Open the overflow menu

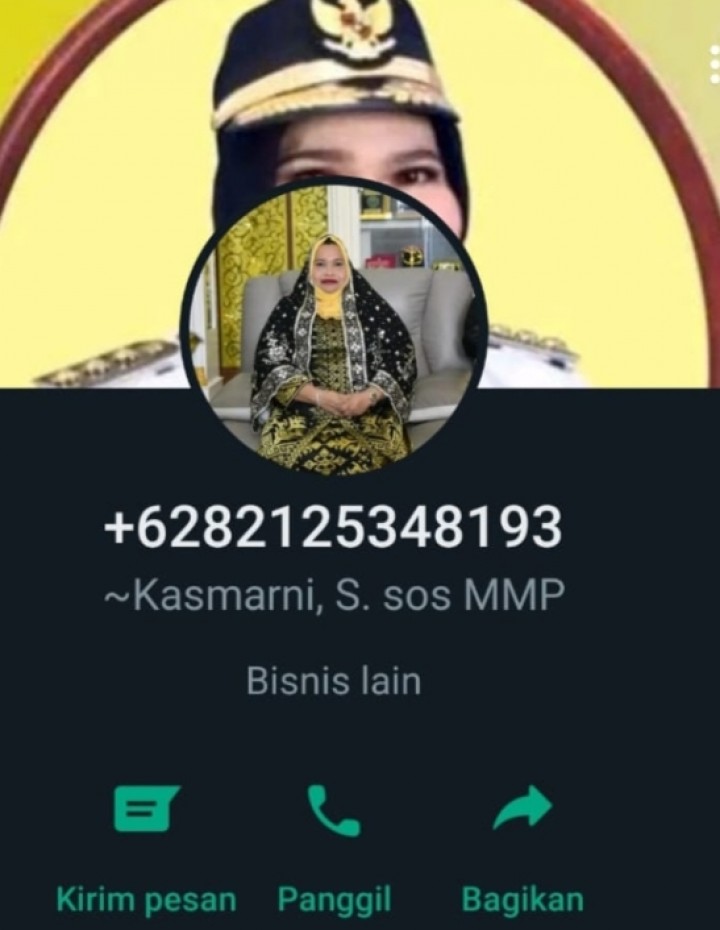click(x=712, y=66)
